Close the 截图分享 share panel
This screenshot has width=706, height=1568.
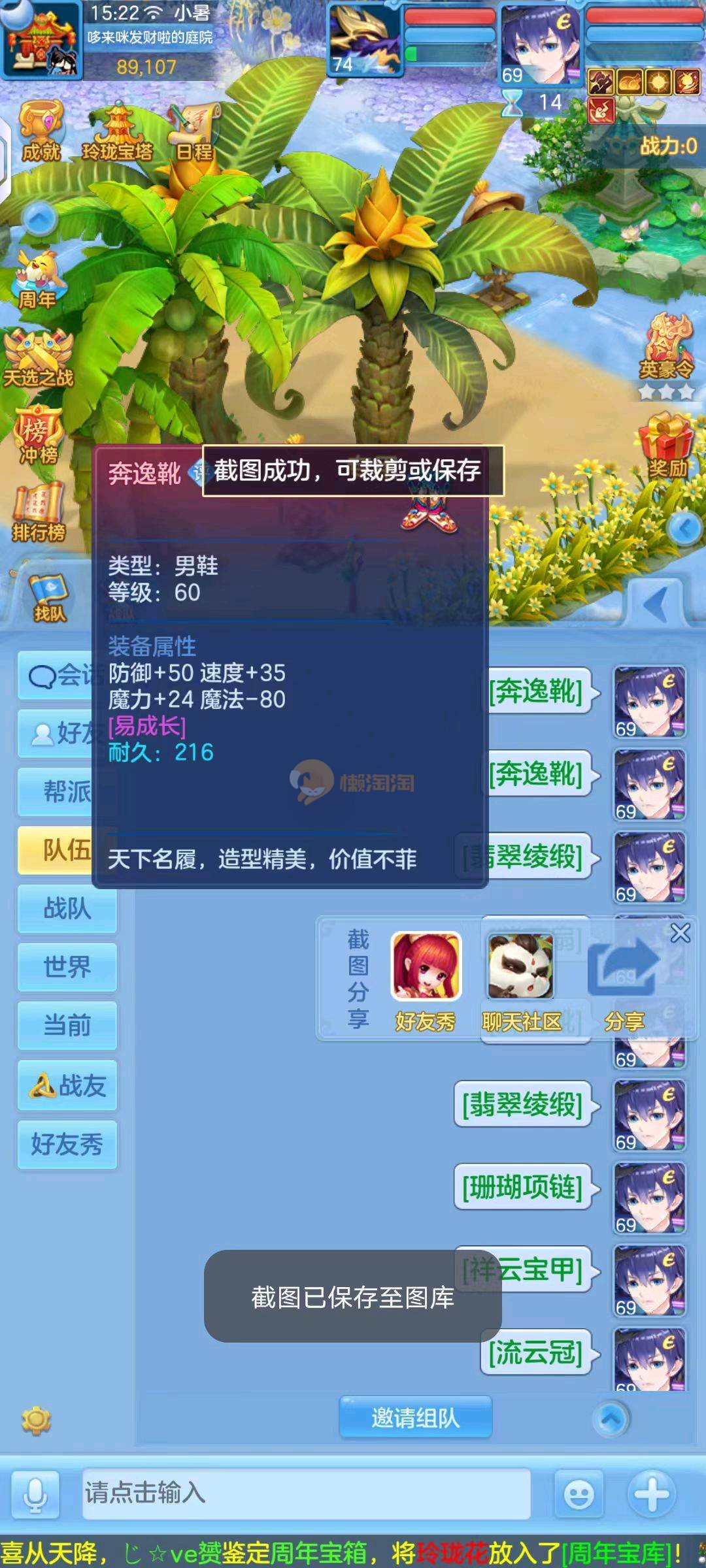tap(680, 933)
